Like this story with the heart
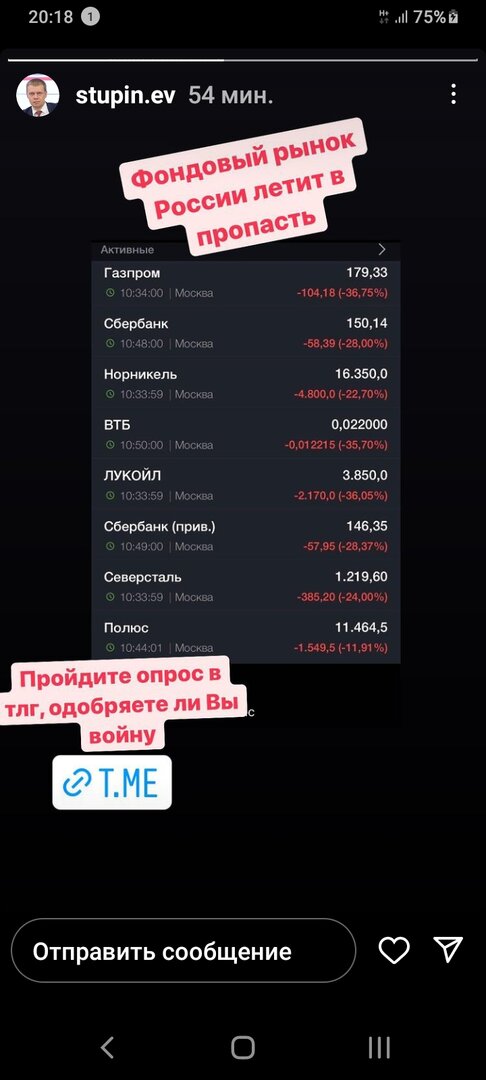This screenshot has height=1080, width=486. pos(394,951)
